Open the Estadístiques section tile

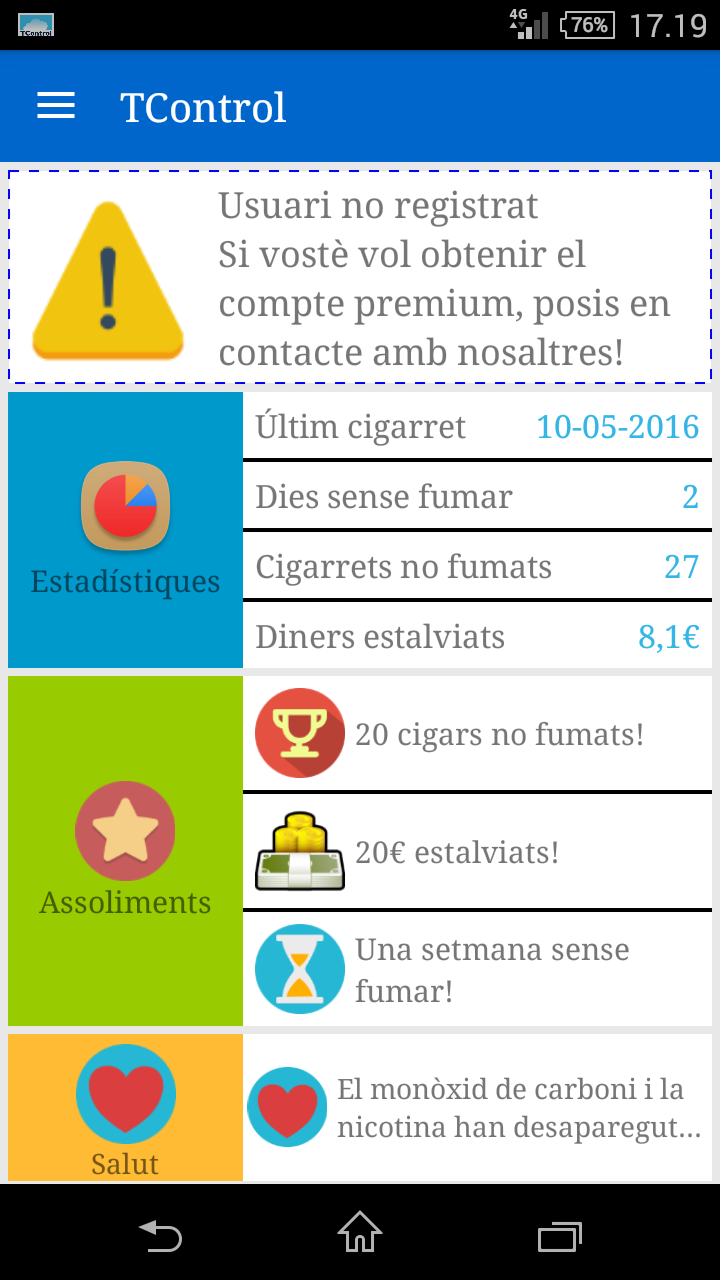tap(125, 530)
